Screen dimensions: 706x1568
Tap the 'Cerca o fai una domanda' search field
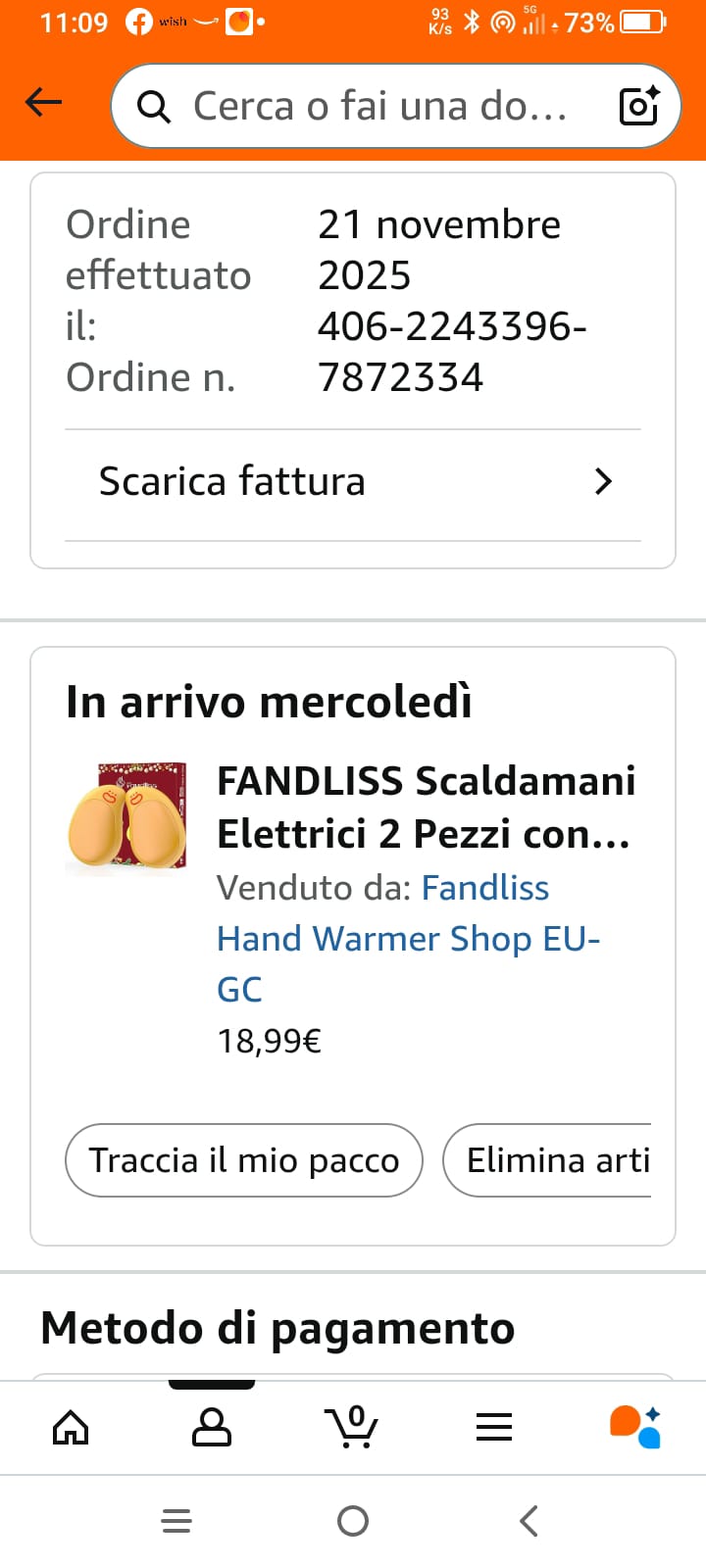379,106
